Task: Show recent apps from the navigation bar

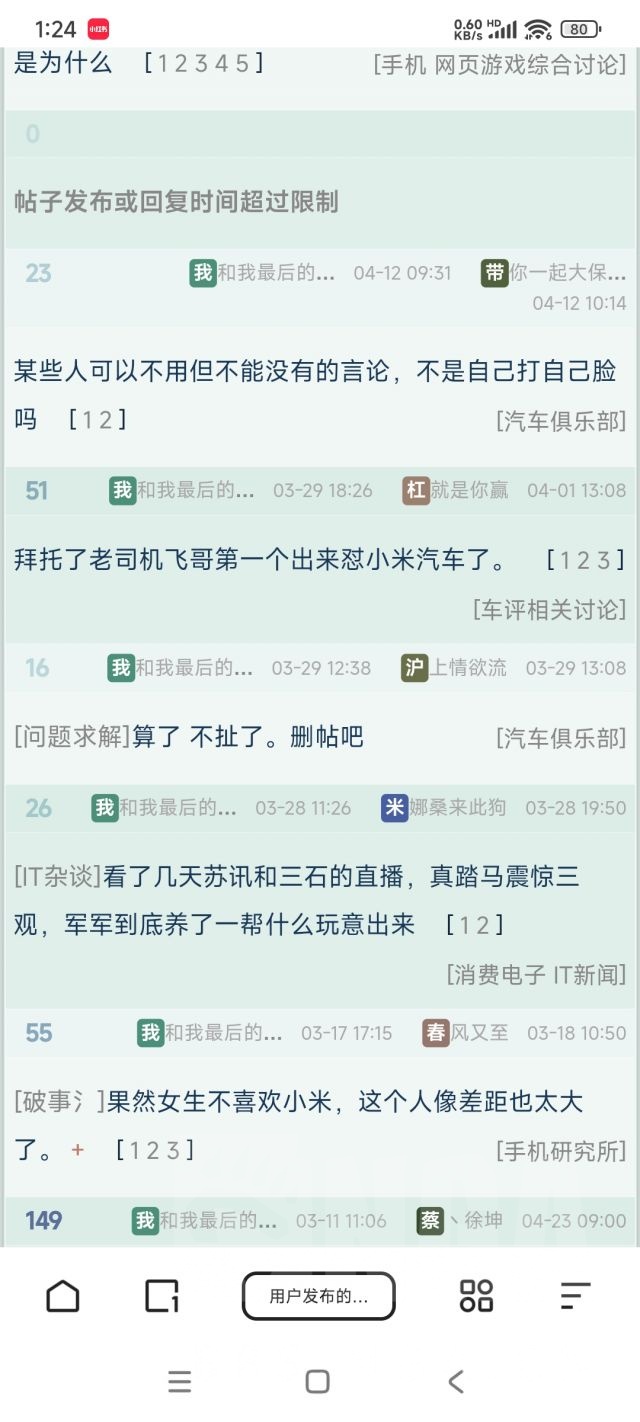Action: click(180, 1382)
